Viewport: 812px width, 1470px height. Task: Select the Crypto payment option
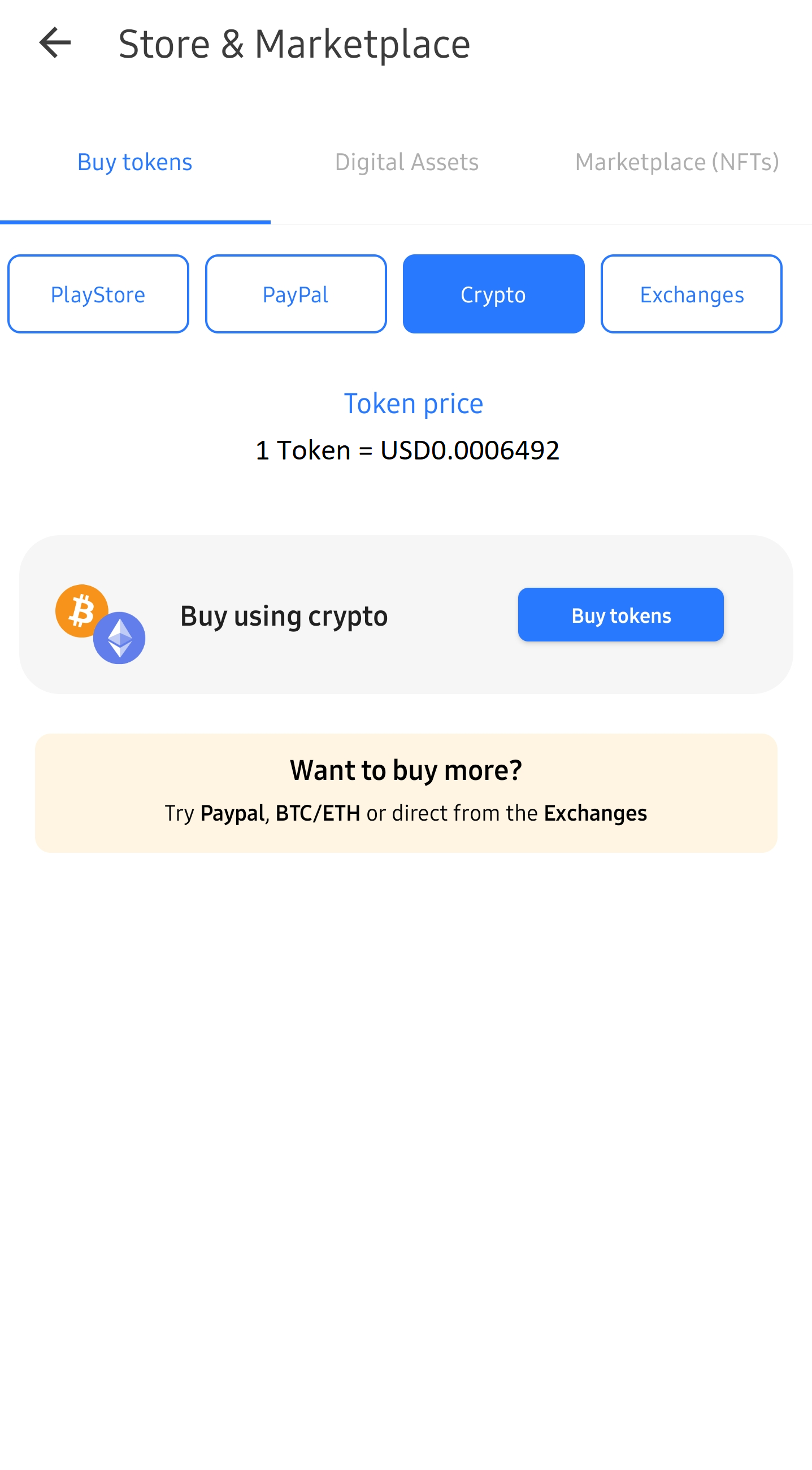pyautogui.click(x=493, y=294)
